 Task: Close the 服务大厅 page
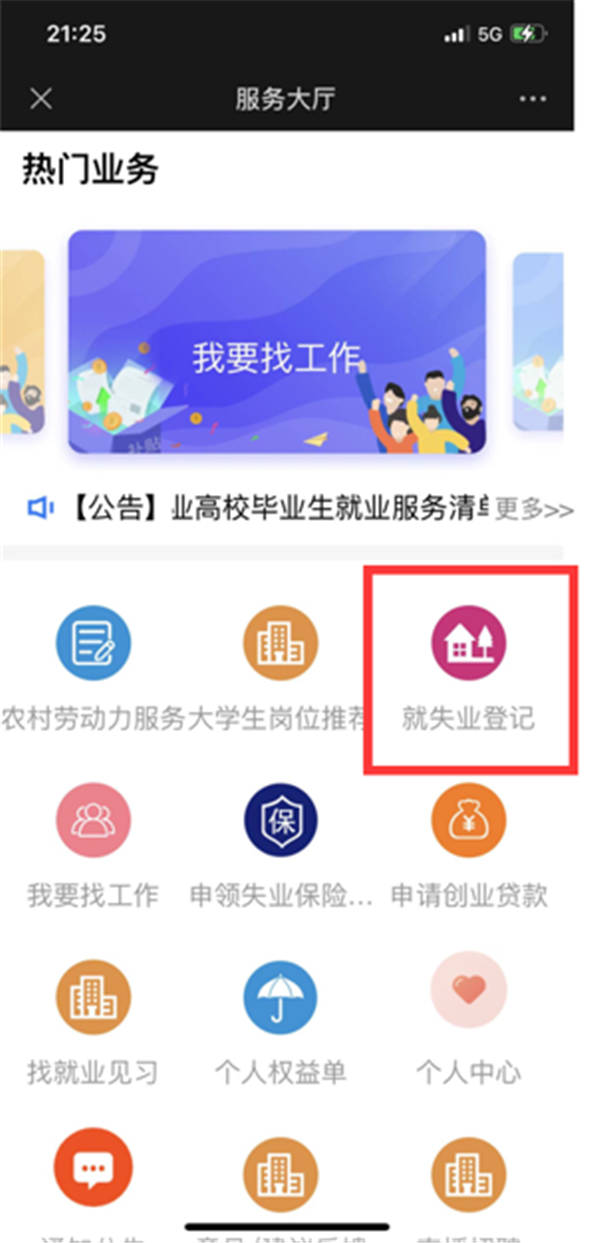[x=41, y=99]
